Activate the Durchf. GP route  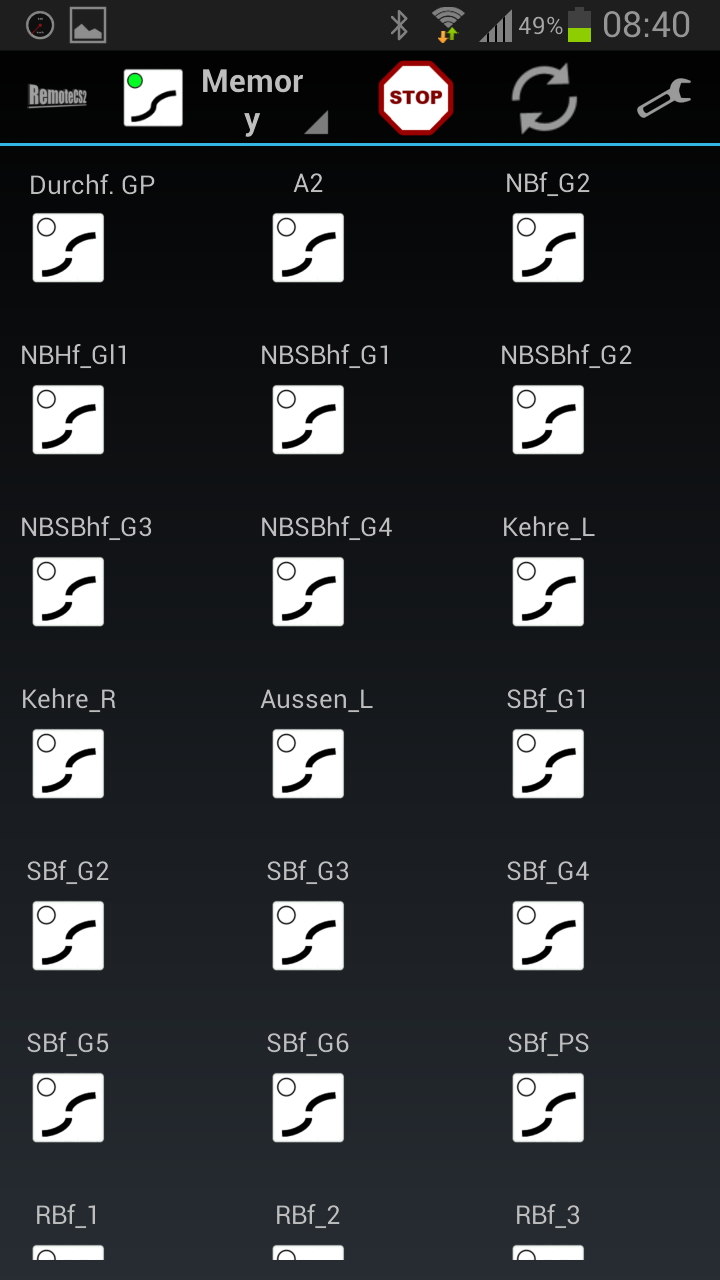(68, 248)
